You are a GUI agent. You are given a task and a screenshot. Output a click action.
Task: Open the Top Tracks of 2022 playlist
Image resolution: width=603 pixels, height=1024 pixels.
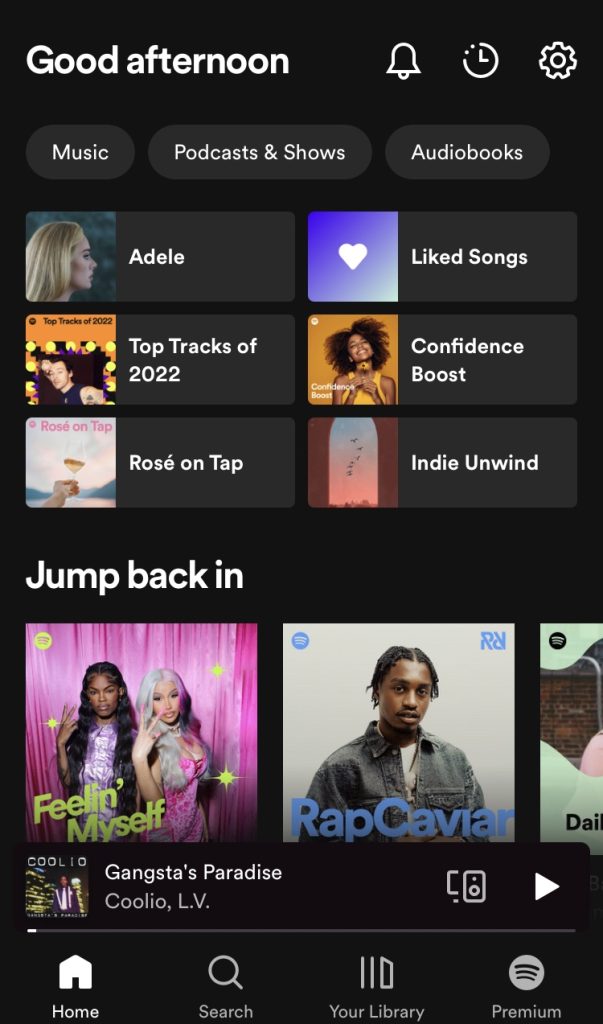pyautogui.click(x=160, y=360)
